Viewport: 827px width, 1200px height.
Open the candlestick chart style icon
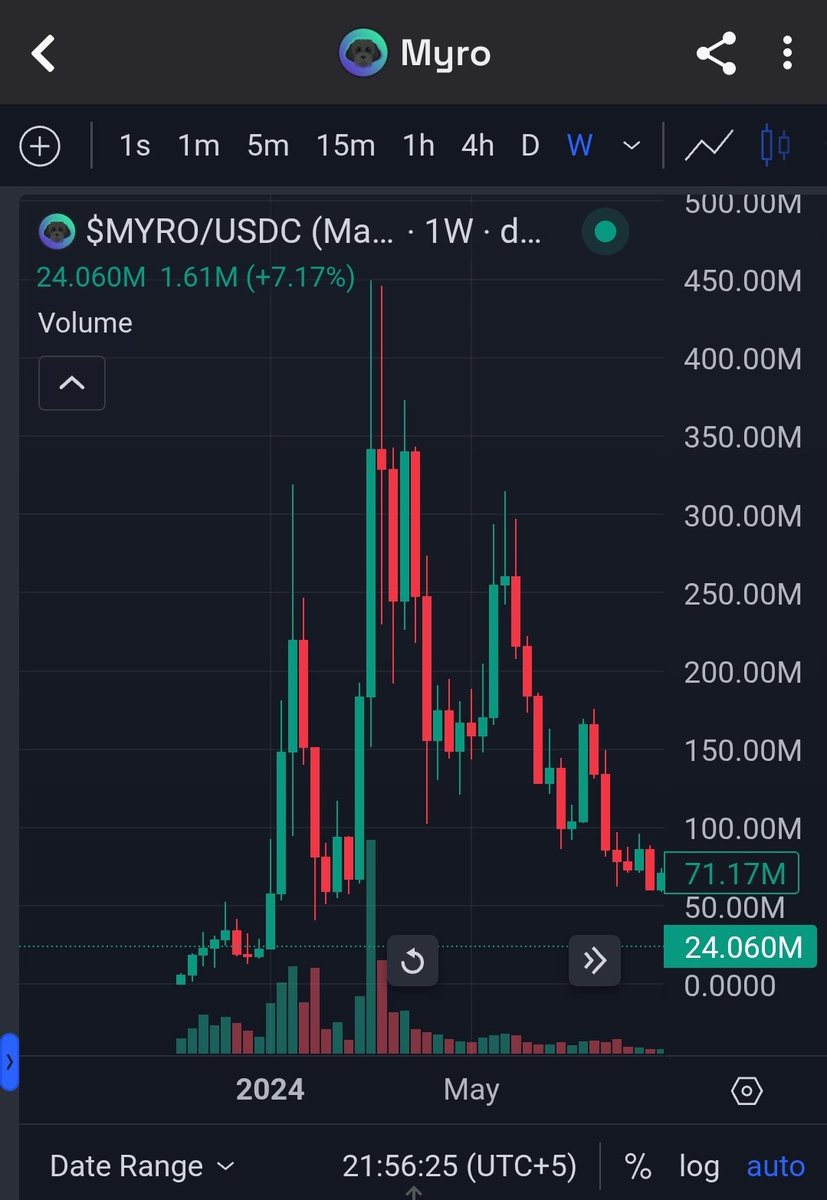coord(775,146)
